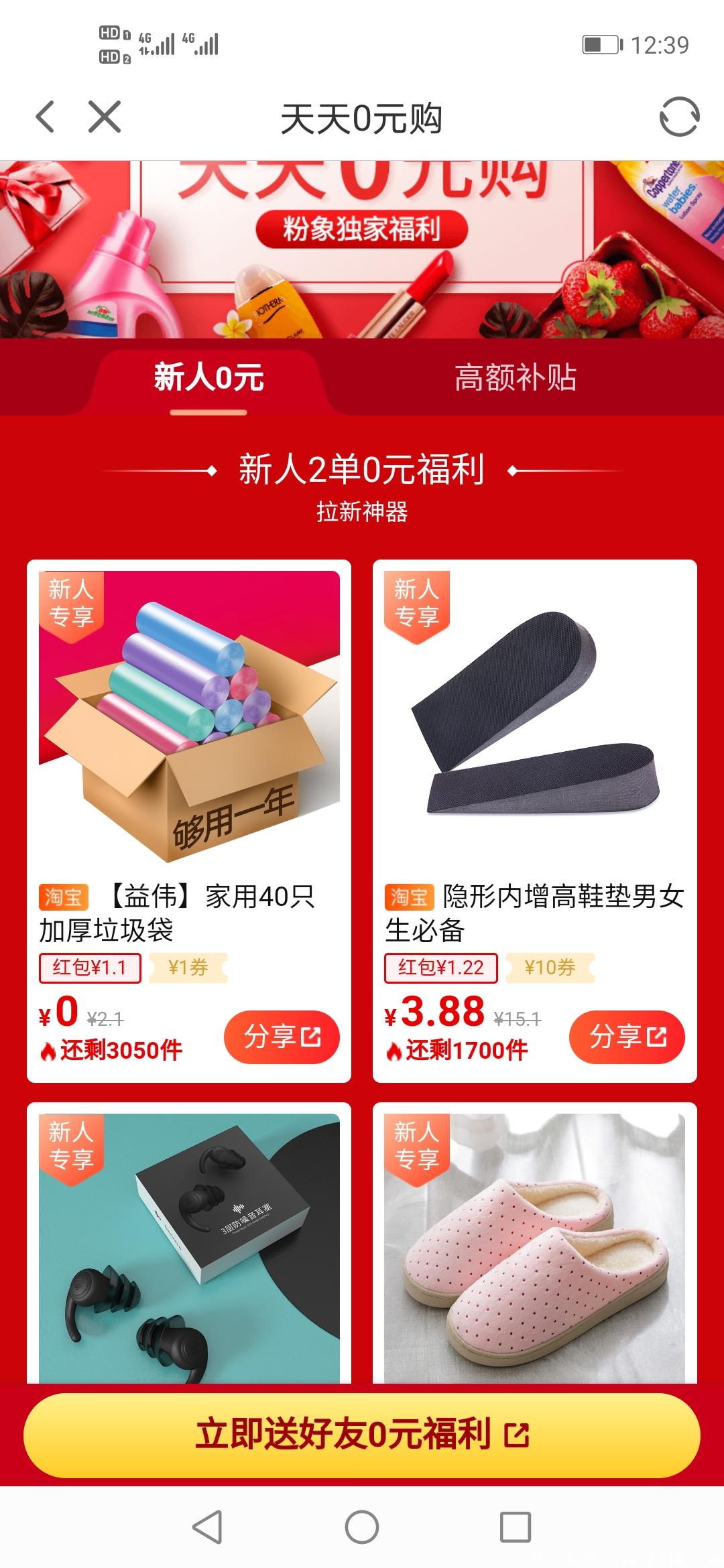Go to the system home screen
This screenshot has height=1568, width=724.
[x=362, y=1528]
